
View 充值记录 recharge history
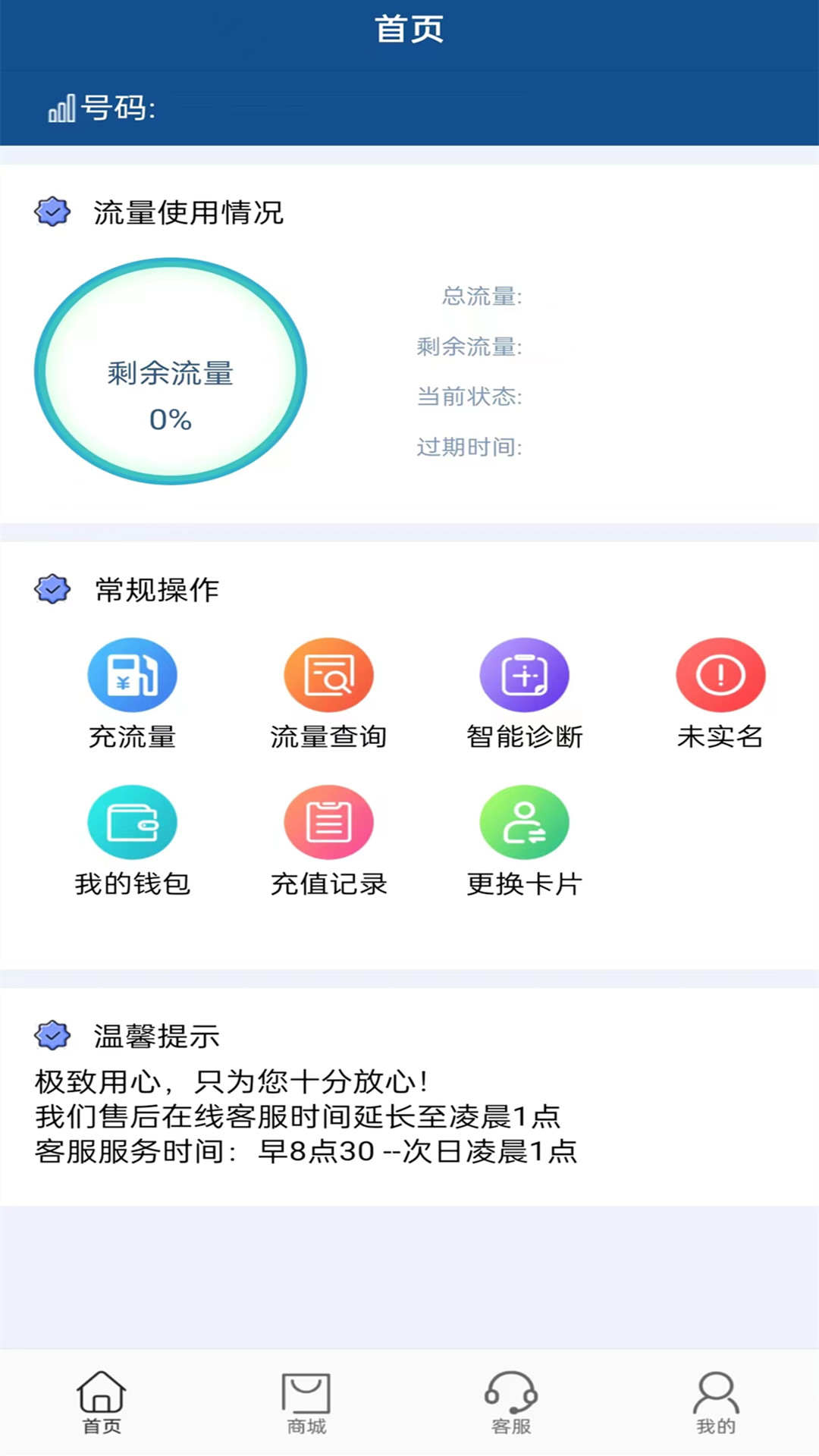click(x=328, y=823)
